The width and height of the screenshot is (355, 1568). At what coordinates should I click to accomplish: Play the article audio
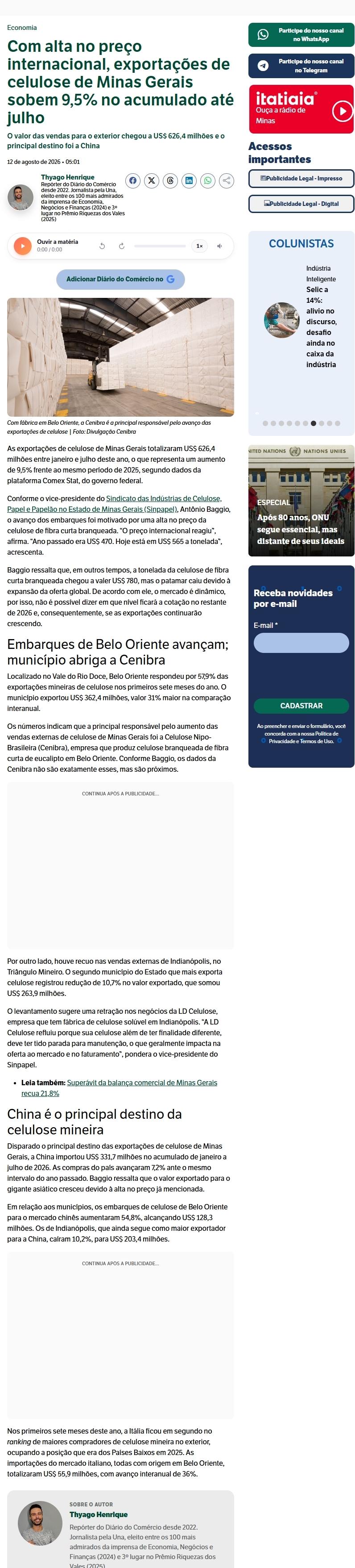pyautogui.click(x=22, y=246)
